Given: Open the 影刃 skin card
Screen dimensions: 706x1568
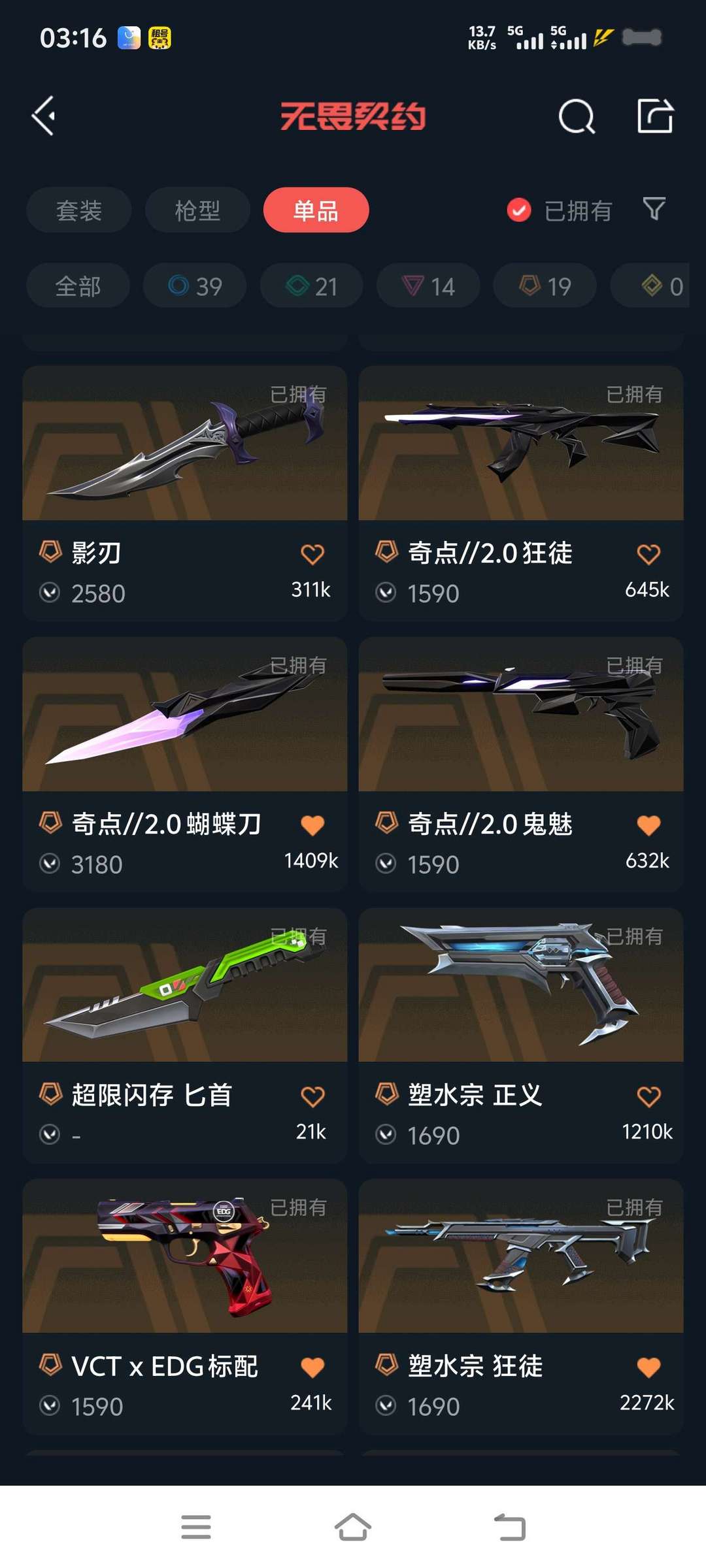Looking at the screenshot, I should (184, 493).
